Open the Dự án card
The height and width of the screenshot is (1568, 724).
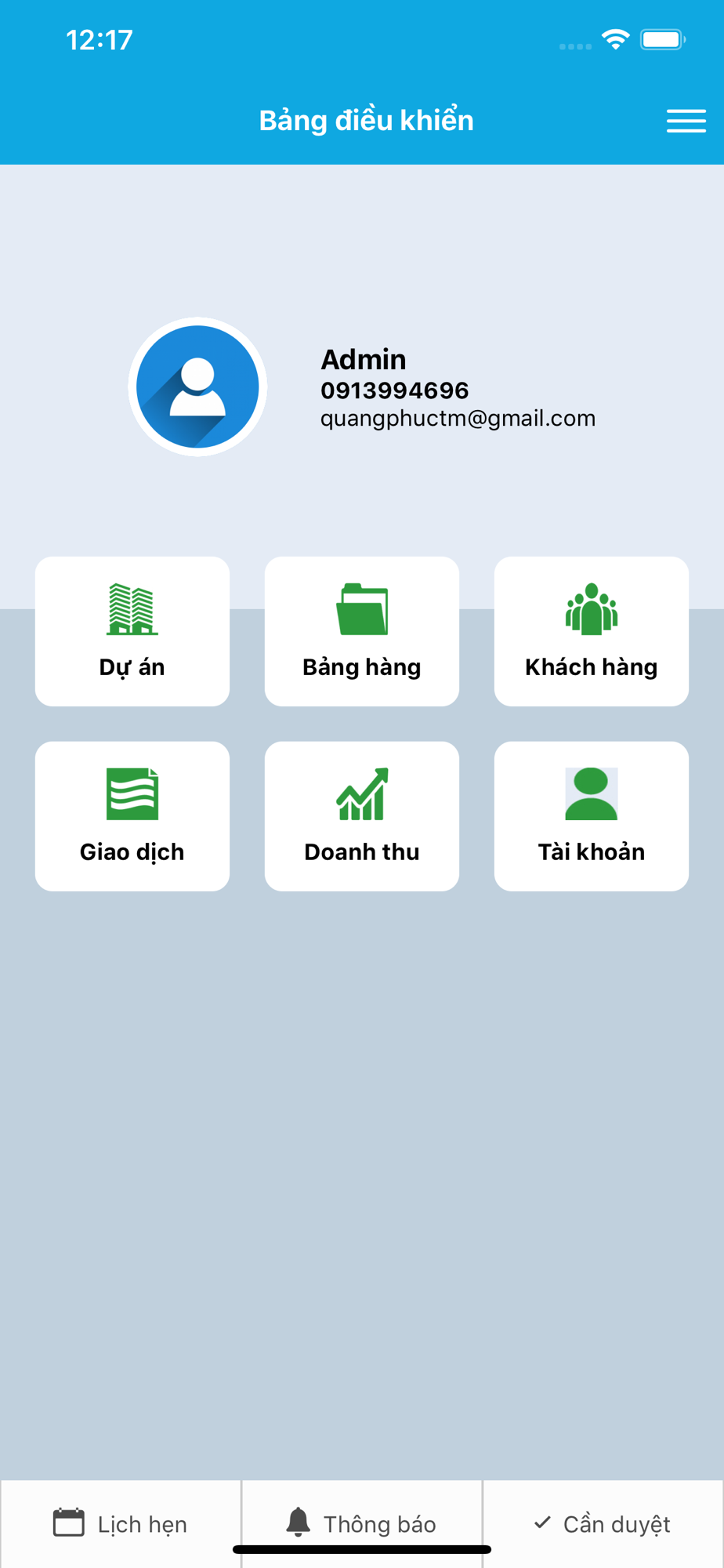point(132,631)
